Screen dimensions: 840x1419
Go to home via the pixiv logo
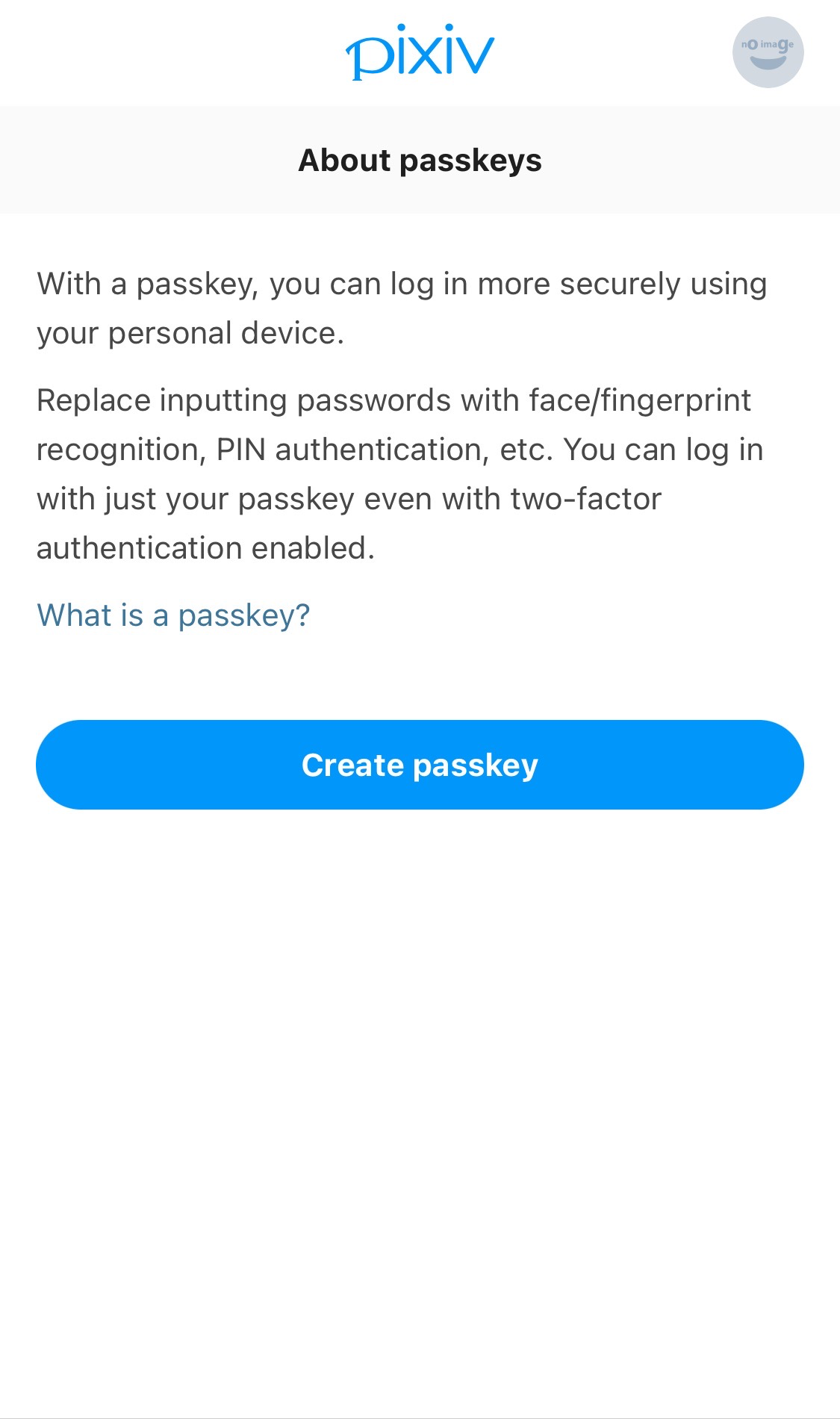[x=420, y=52]
